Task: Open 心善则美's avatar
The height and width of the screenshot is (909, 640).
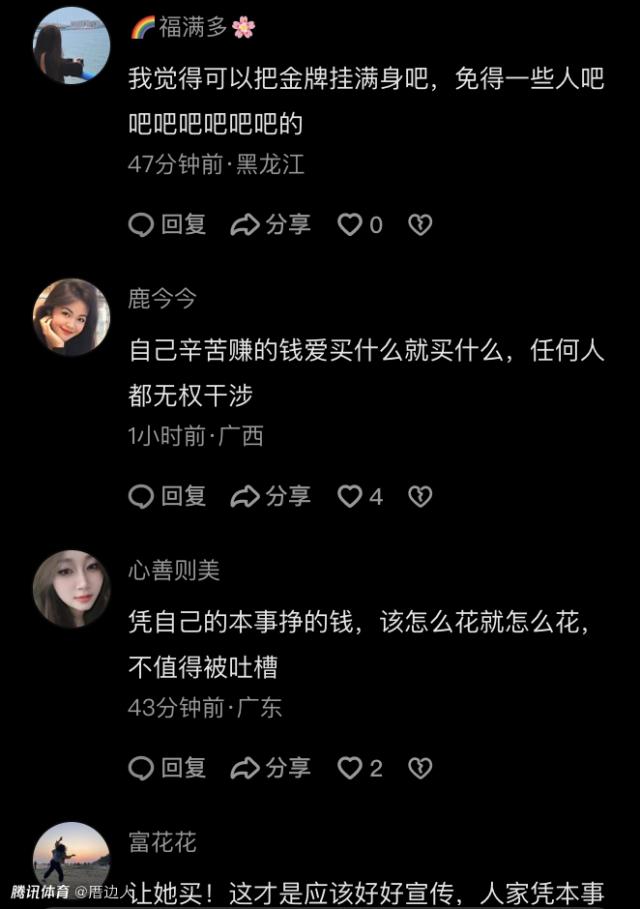Action: [x=71, y=589]
